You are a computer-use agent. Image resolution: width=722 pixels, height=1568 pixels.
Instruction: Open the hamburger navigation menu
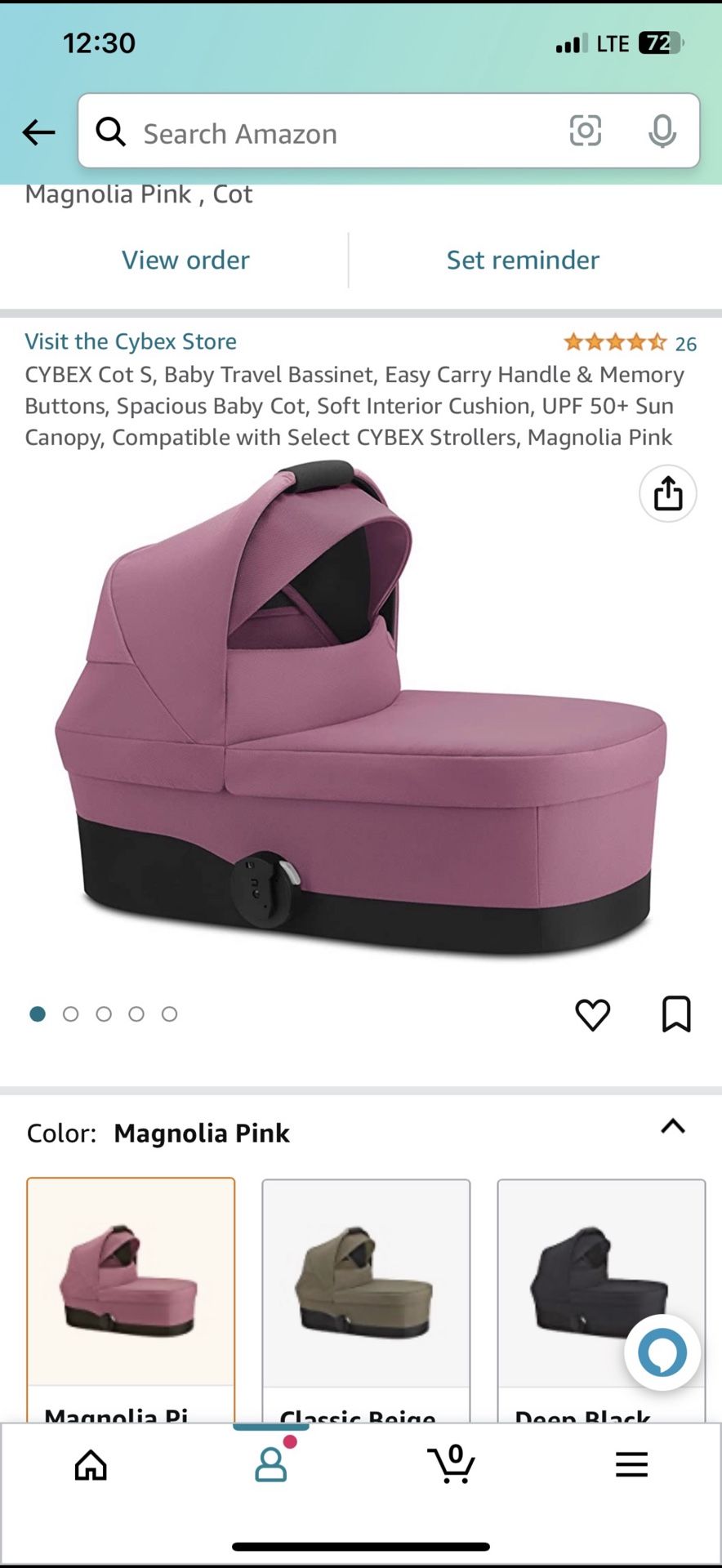coord(631,1464)
